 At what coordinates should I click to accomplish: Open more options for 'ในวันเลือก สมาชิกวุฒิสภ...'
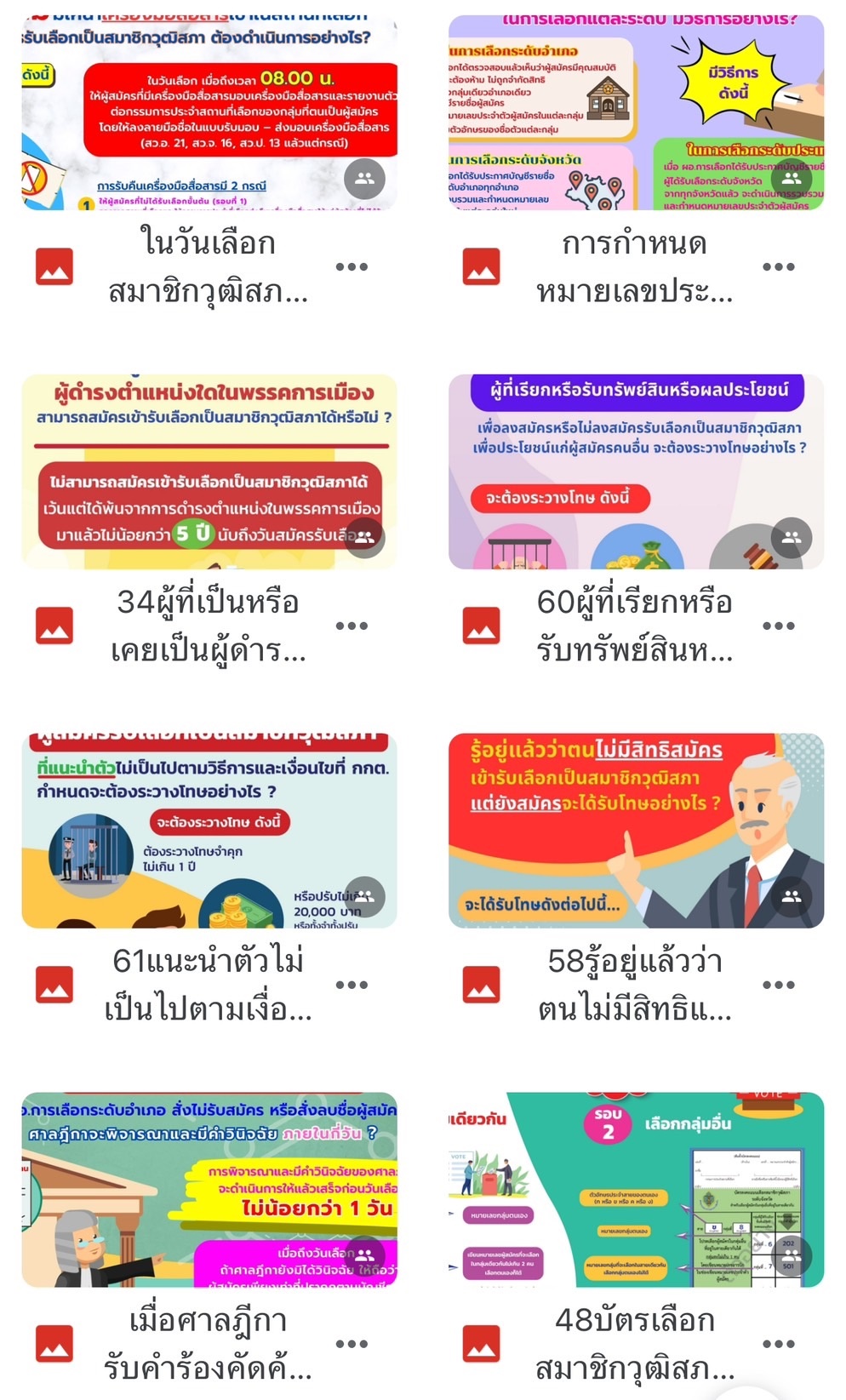click(x=352, y=267)
